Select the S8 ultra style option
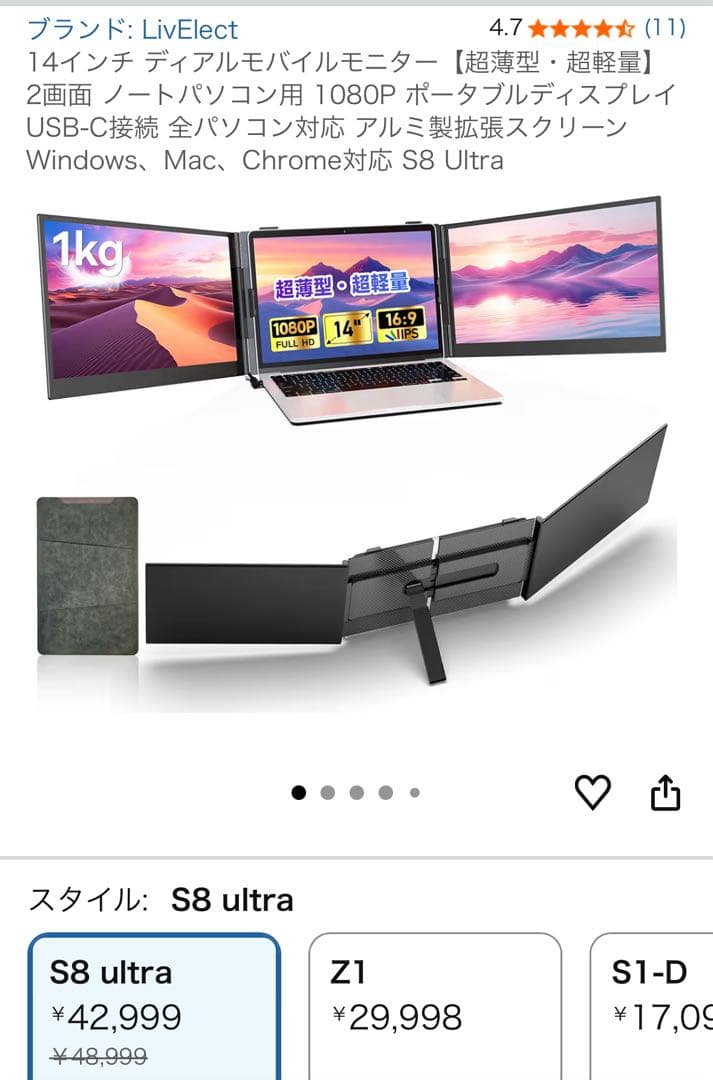The image size is (713, 1080). [153, 1005]
